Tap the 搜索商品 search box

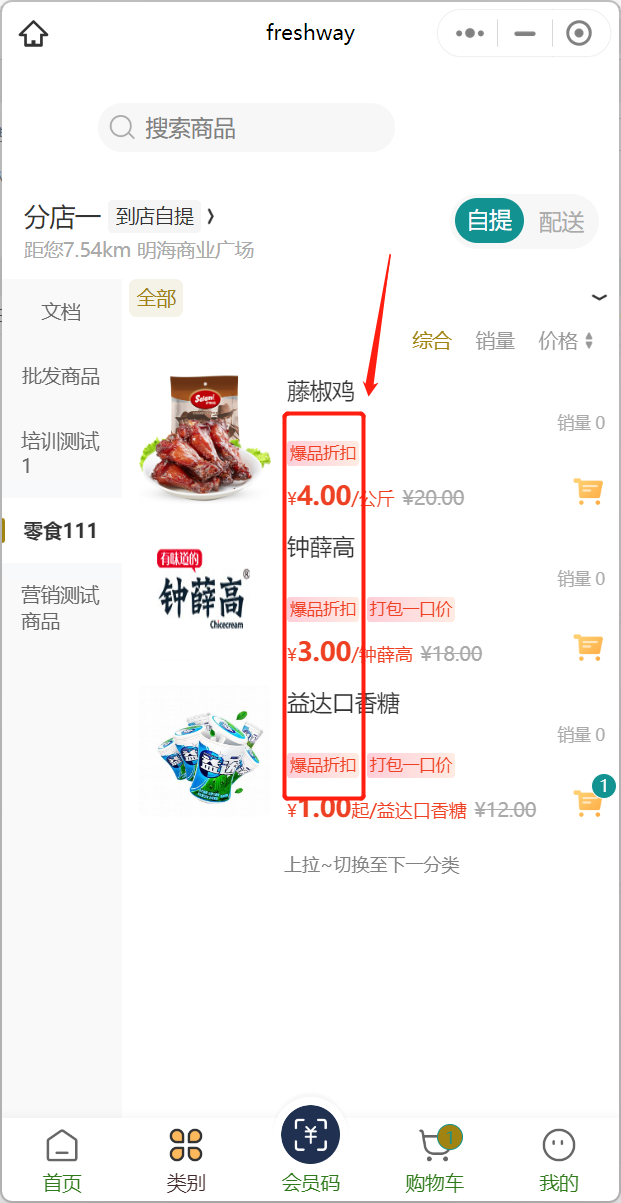246,128
